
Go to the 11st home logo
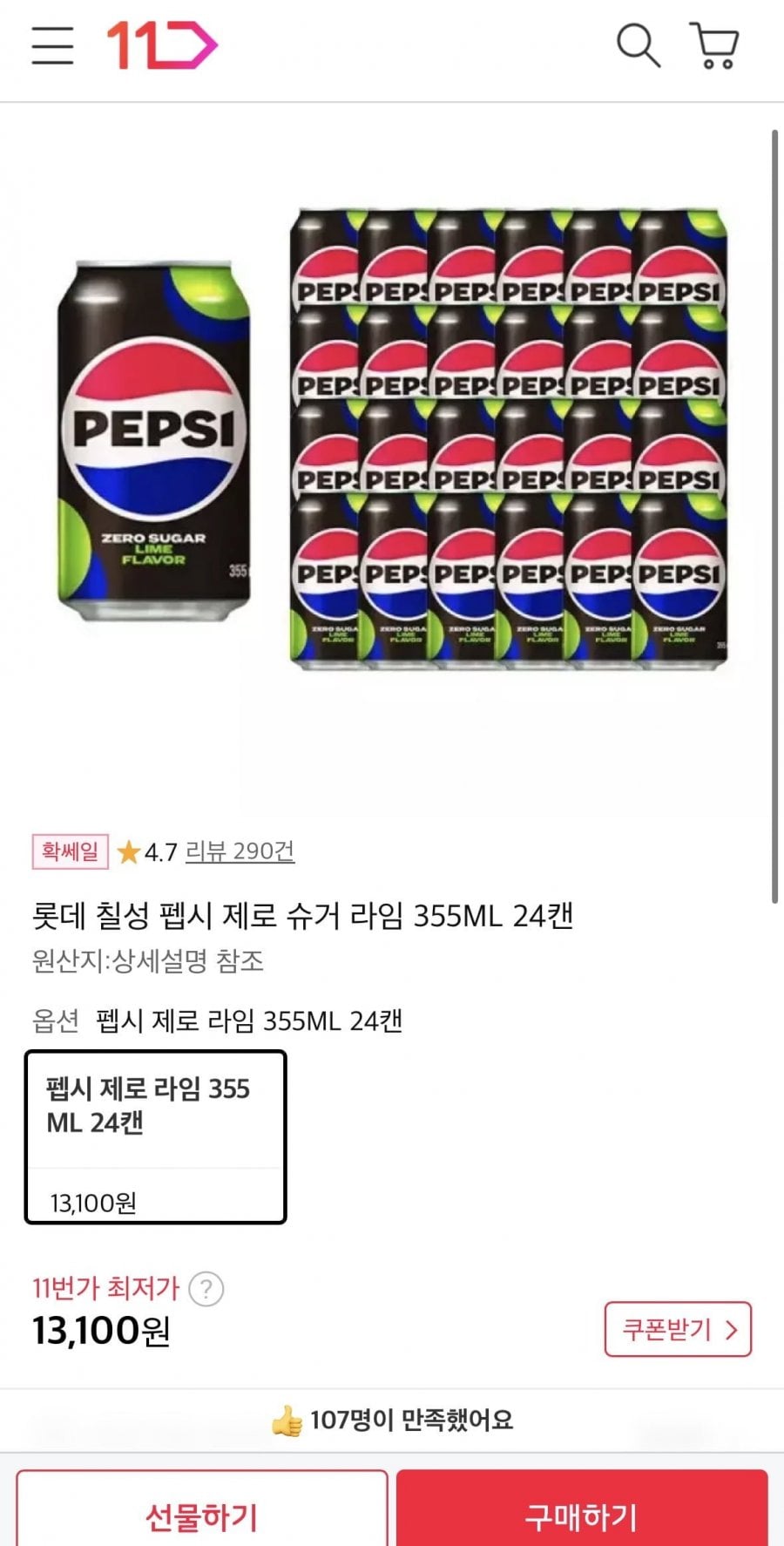161,45
